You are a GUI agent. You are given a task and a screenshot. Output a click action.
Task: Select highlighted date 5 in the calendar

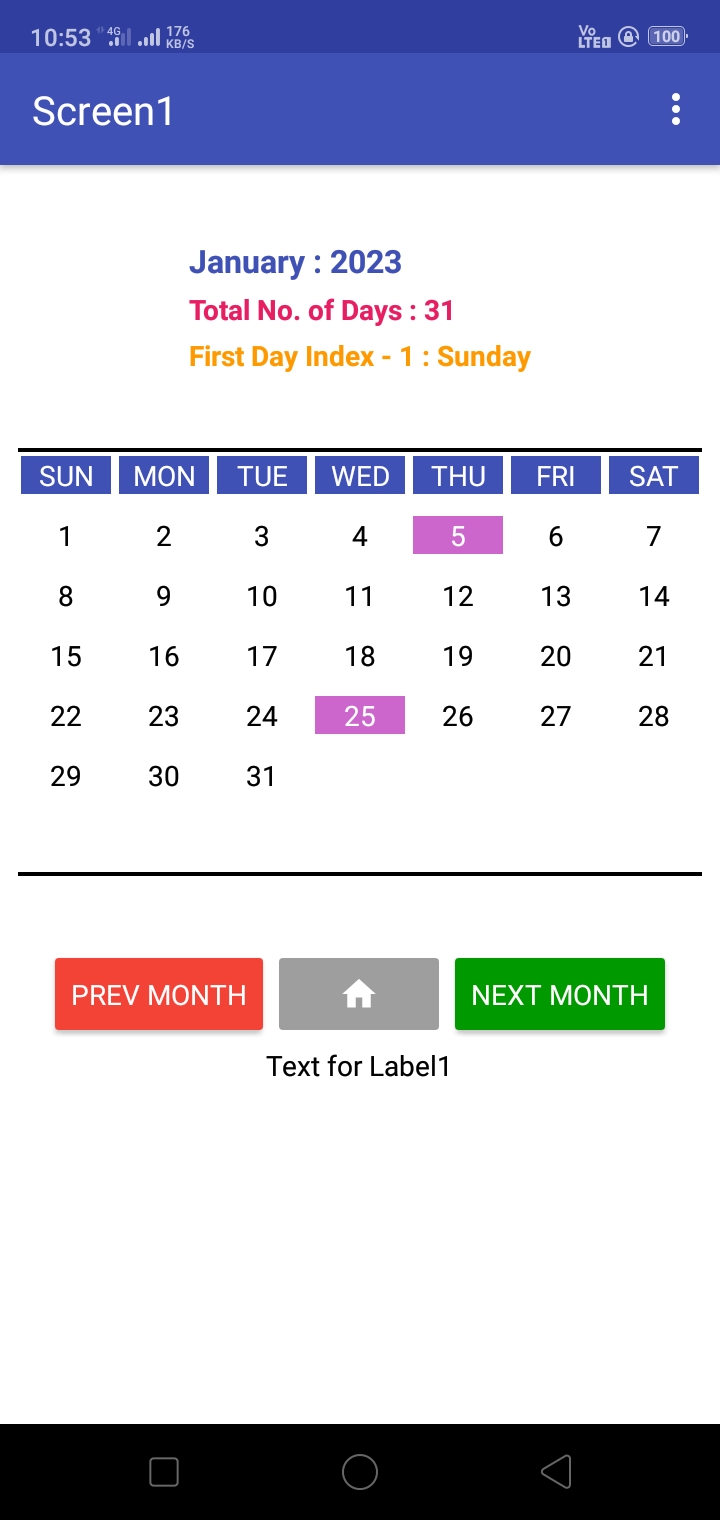[x=458, y=536]
